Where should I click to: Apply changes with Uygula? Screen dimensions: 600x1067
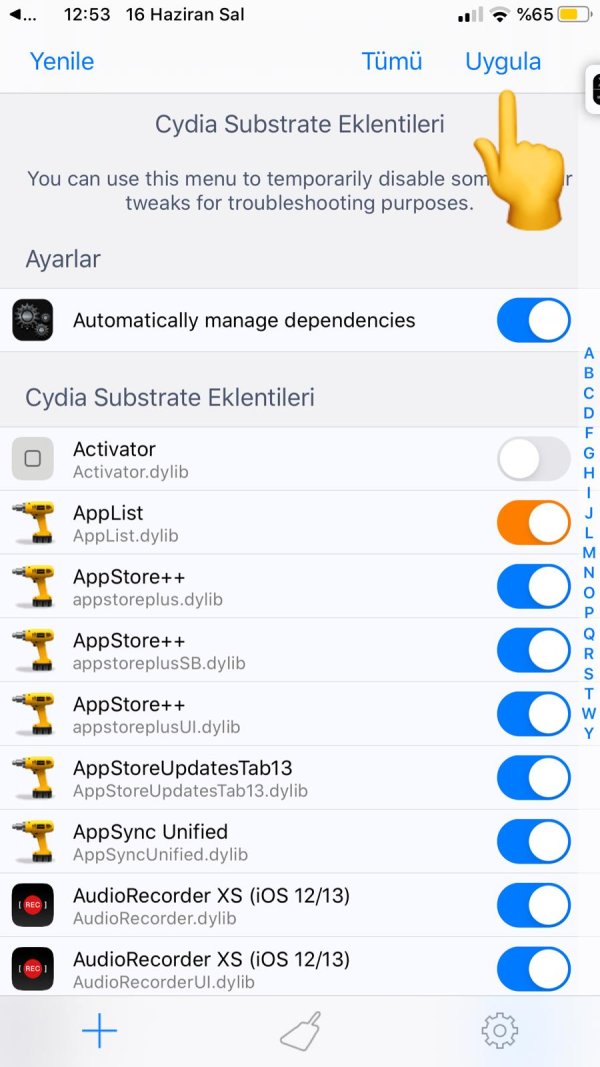(503, 61)
